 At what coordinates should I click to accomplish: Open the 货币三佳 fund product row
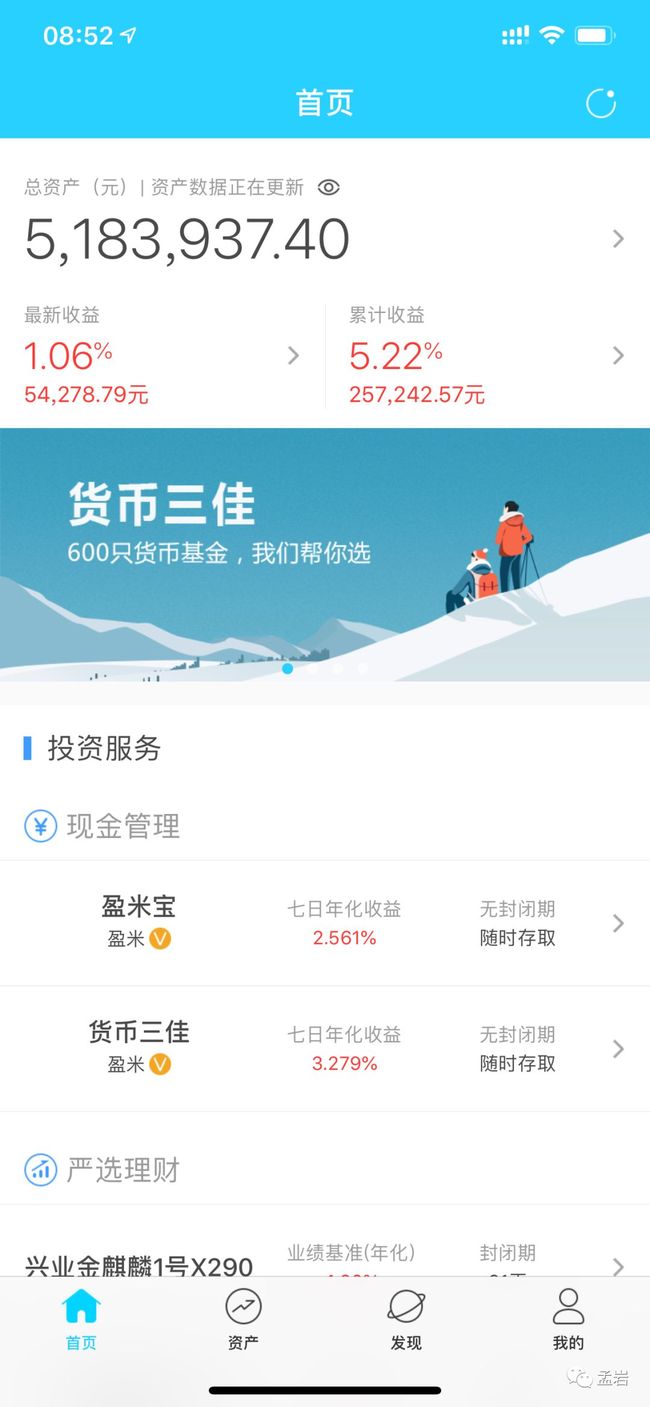click(x=325, y=1048)
